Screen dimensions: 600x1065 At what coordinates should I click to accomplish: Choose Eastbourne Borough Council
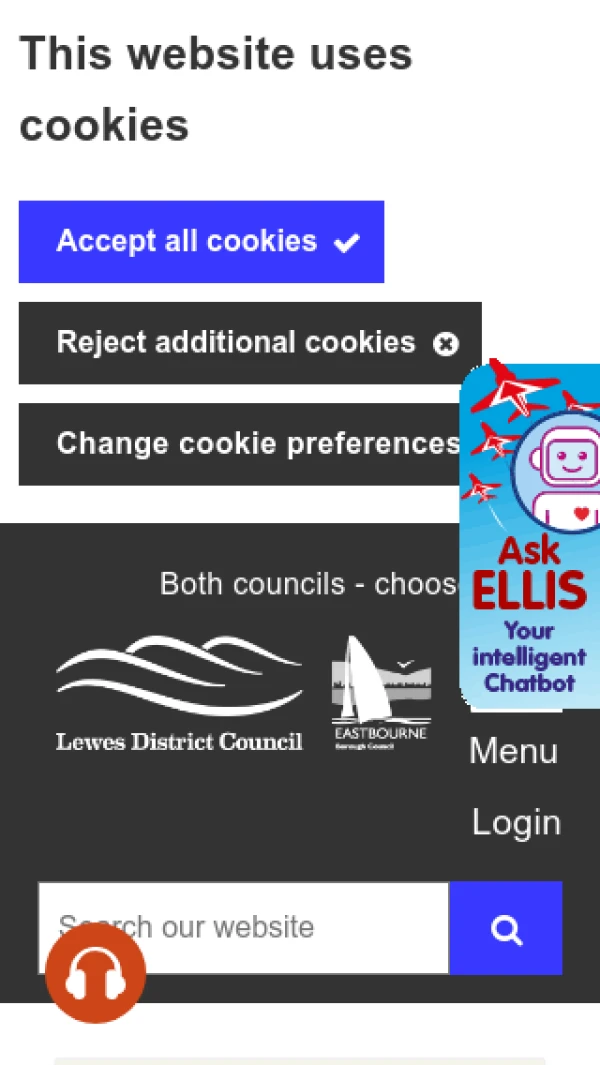[x=380, y=693]
